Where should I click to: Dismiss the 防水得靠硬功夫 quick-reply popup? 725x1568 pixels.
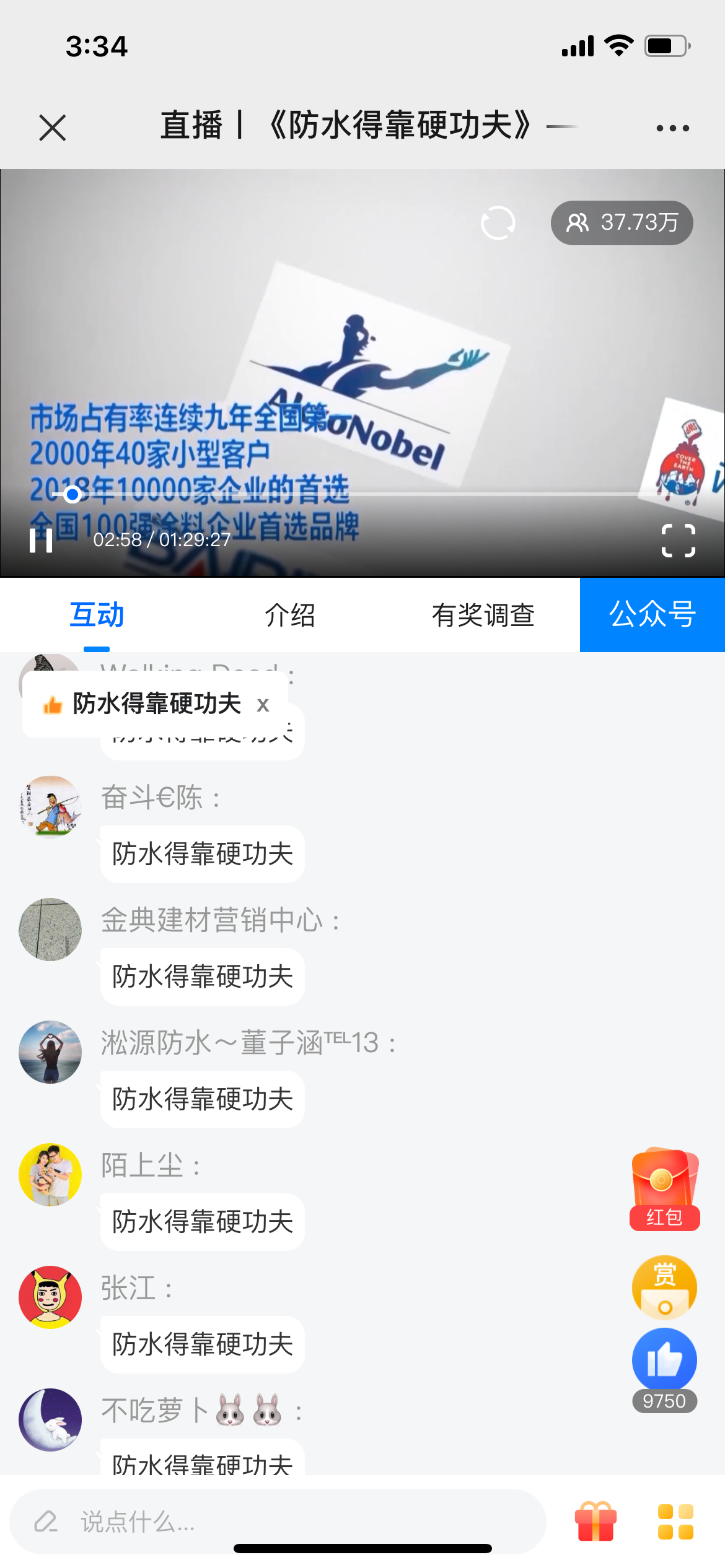[x=263, y=705]
